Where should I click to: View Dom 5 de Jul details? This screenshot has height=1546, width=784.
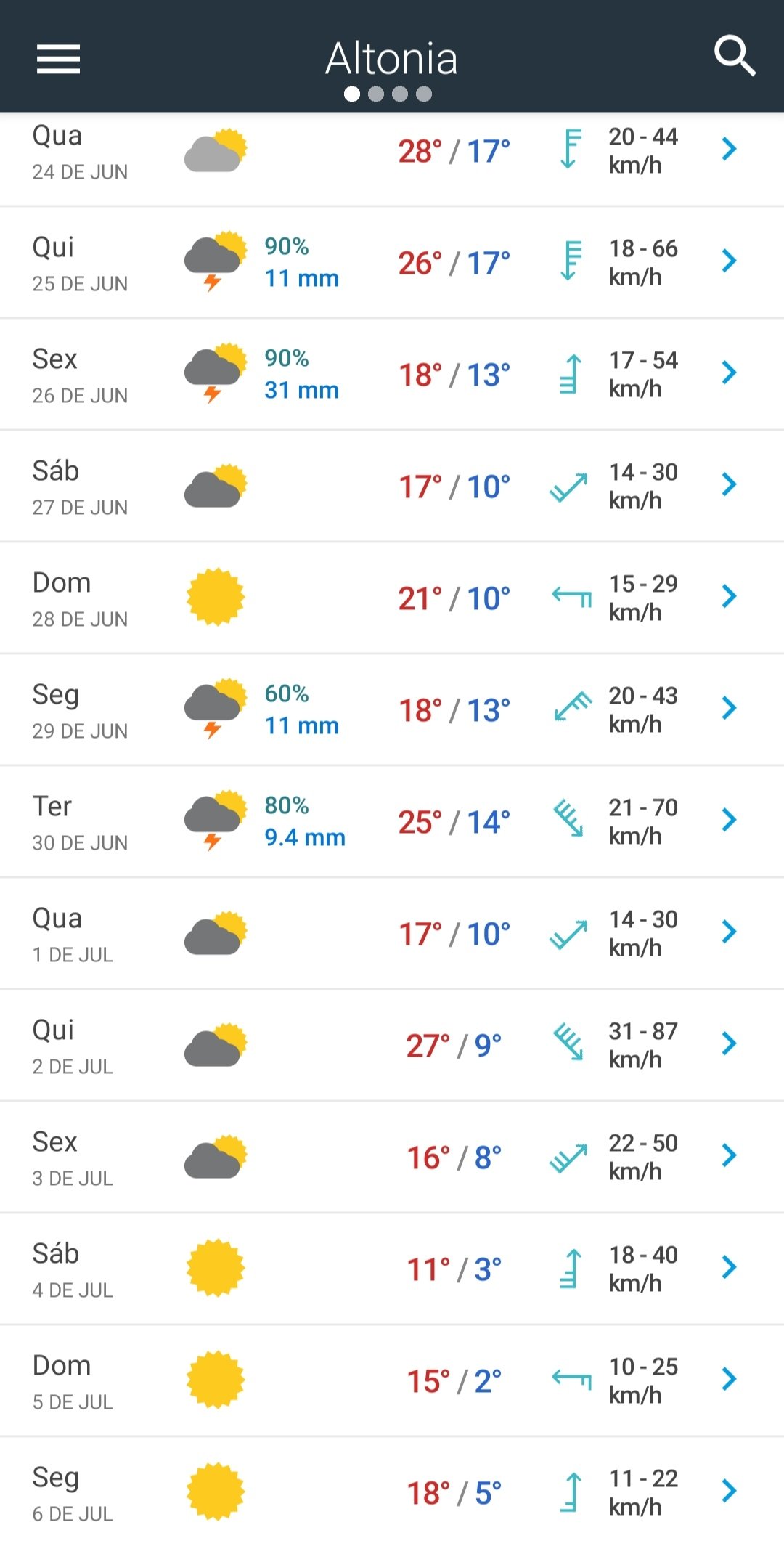tap(392, 1380)
